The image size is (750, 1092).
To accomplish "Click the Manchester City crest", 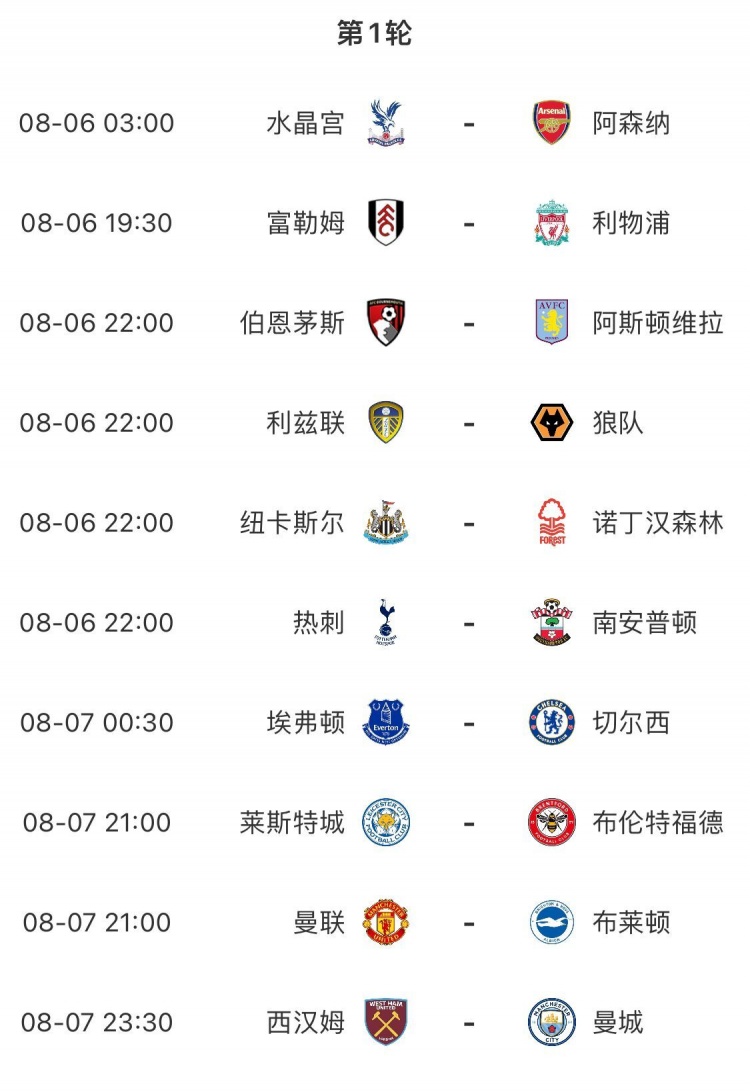I will 550,1022.
